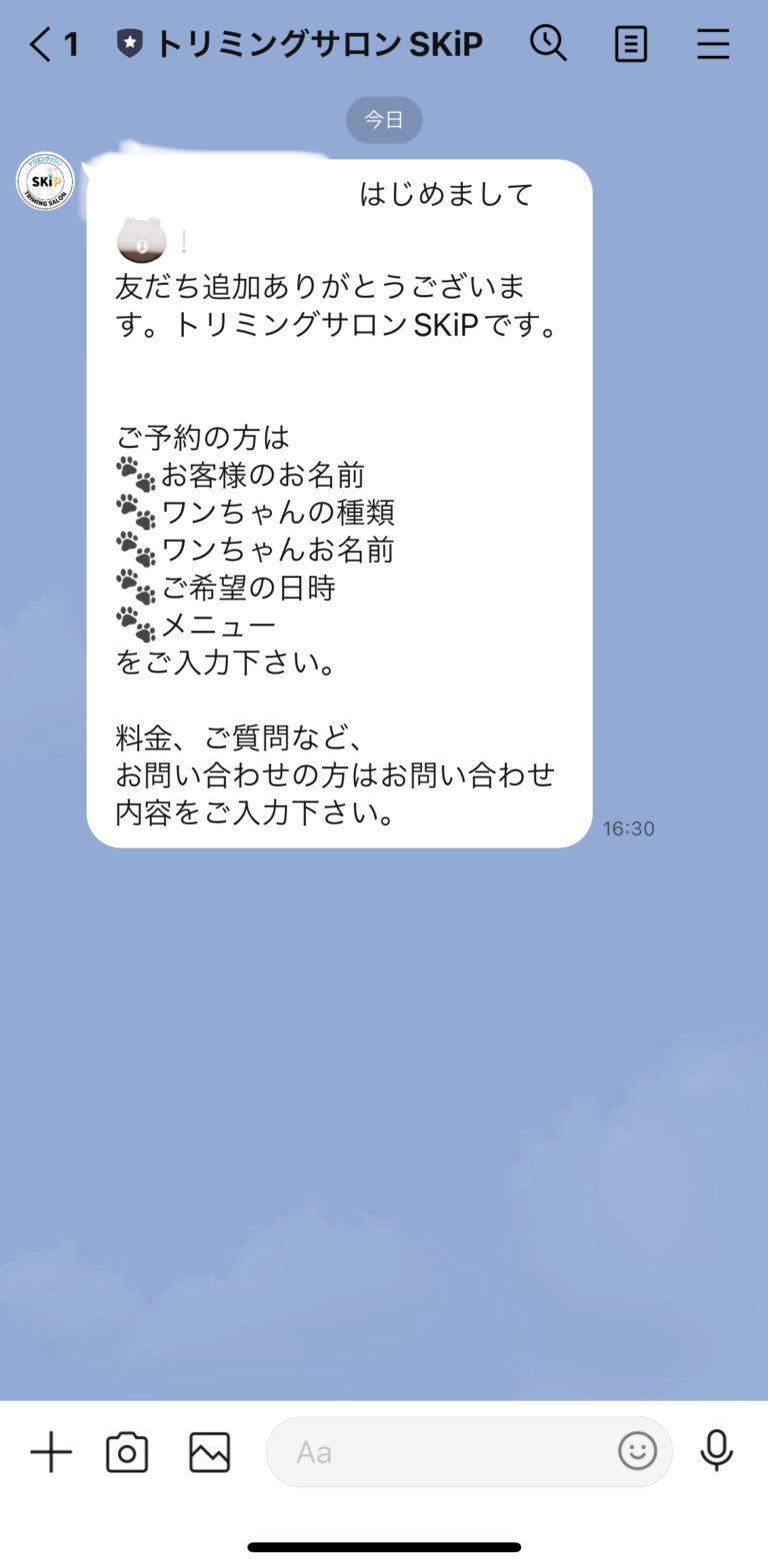Tap the chat title トリミングサロン SKiP
Screen dimensions: 768x1568
click(320, 44)
